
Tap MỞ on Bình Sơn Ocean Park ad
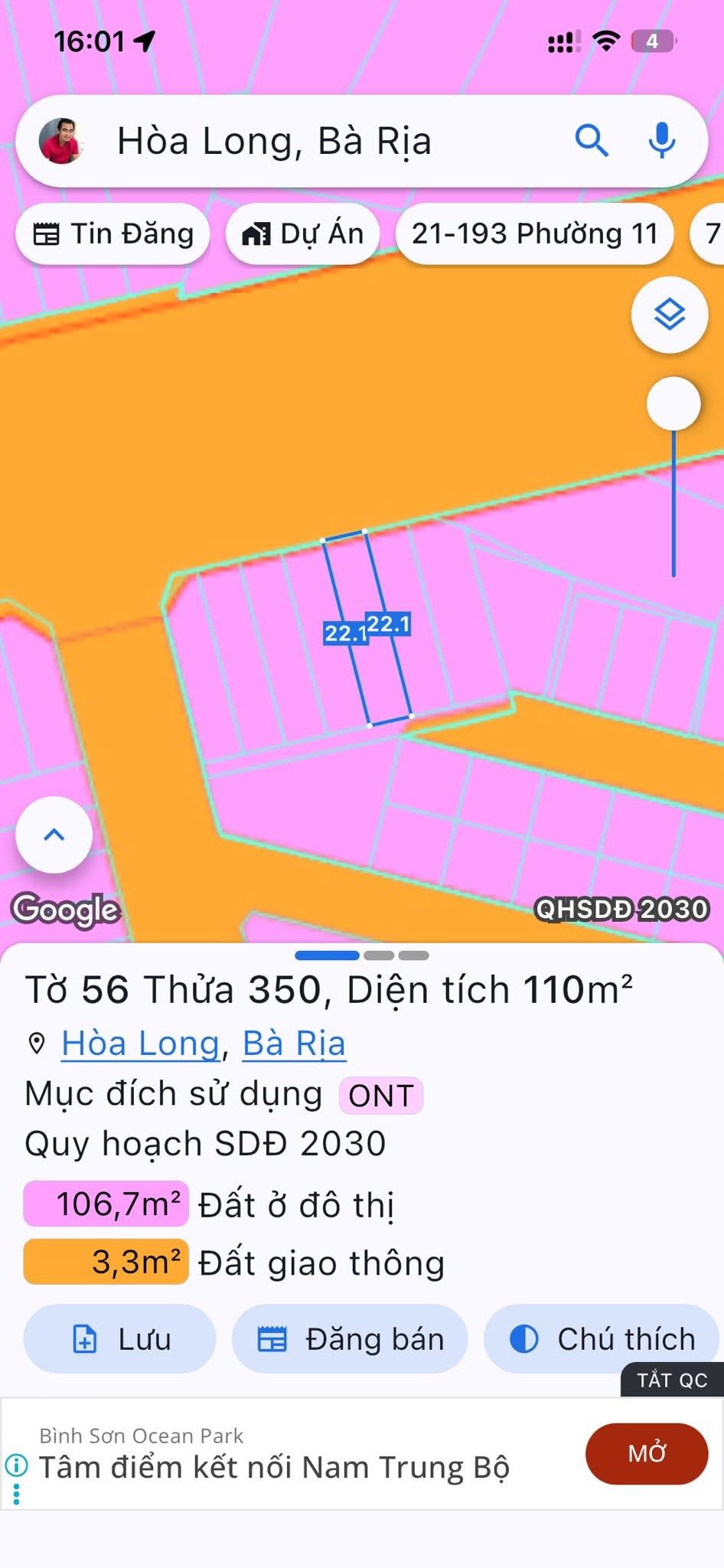pos(647,1453)
